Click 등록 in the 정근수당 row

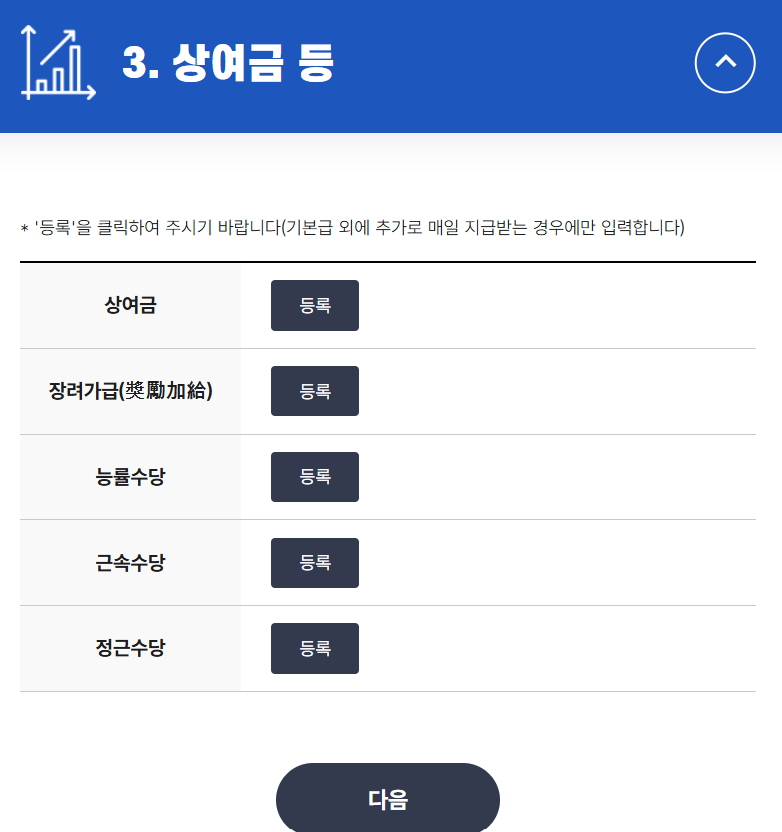(314, 648)
